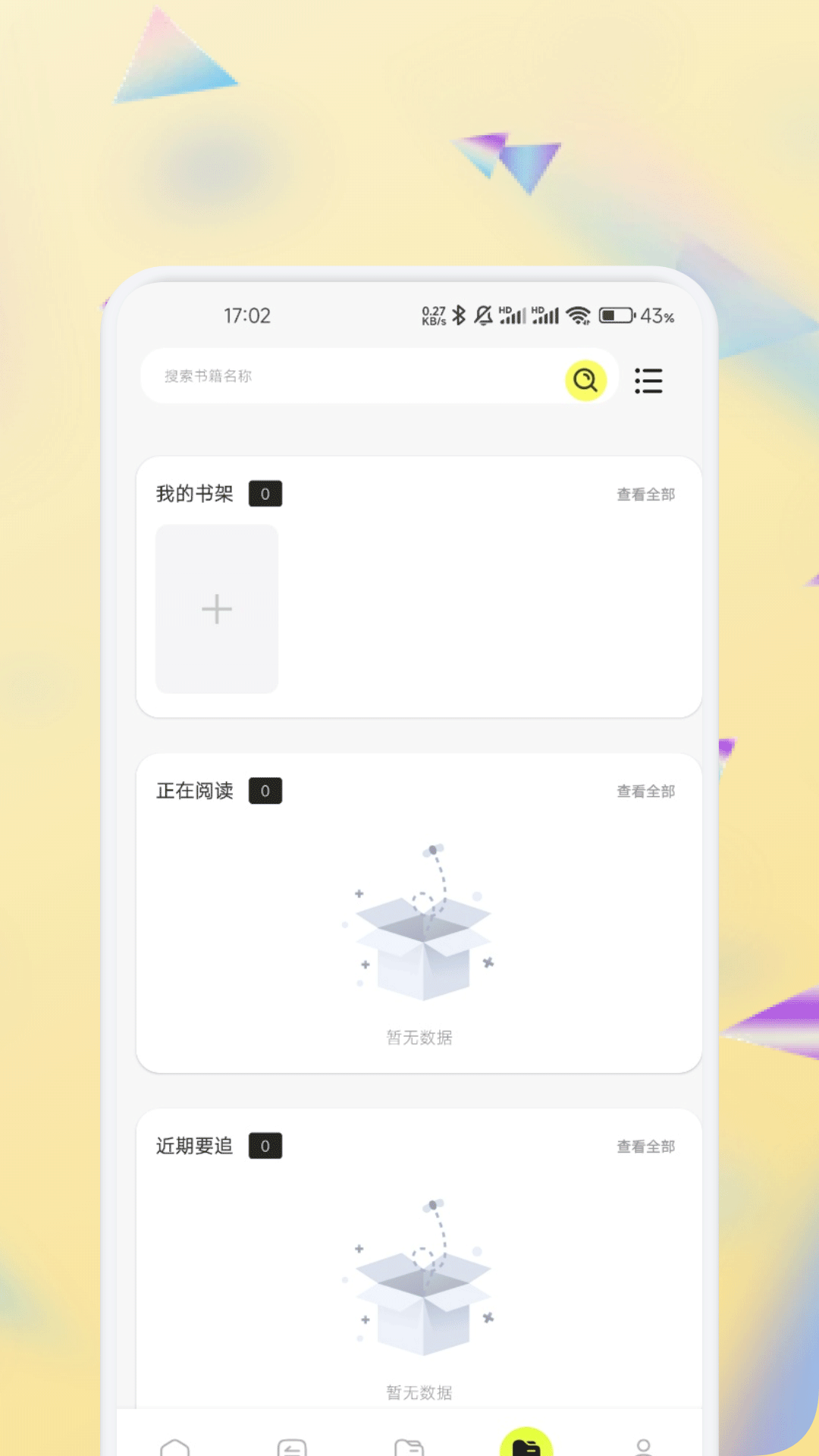Select the highlighted bookshelf tab

[x=526, y=1442]
